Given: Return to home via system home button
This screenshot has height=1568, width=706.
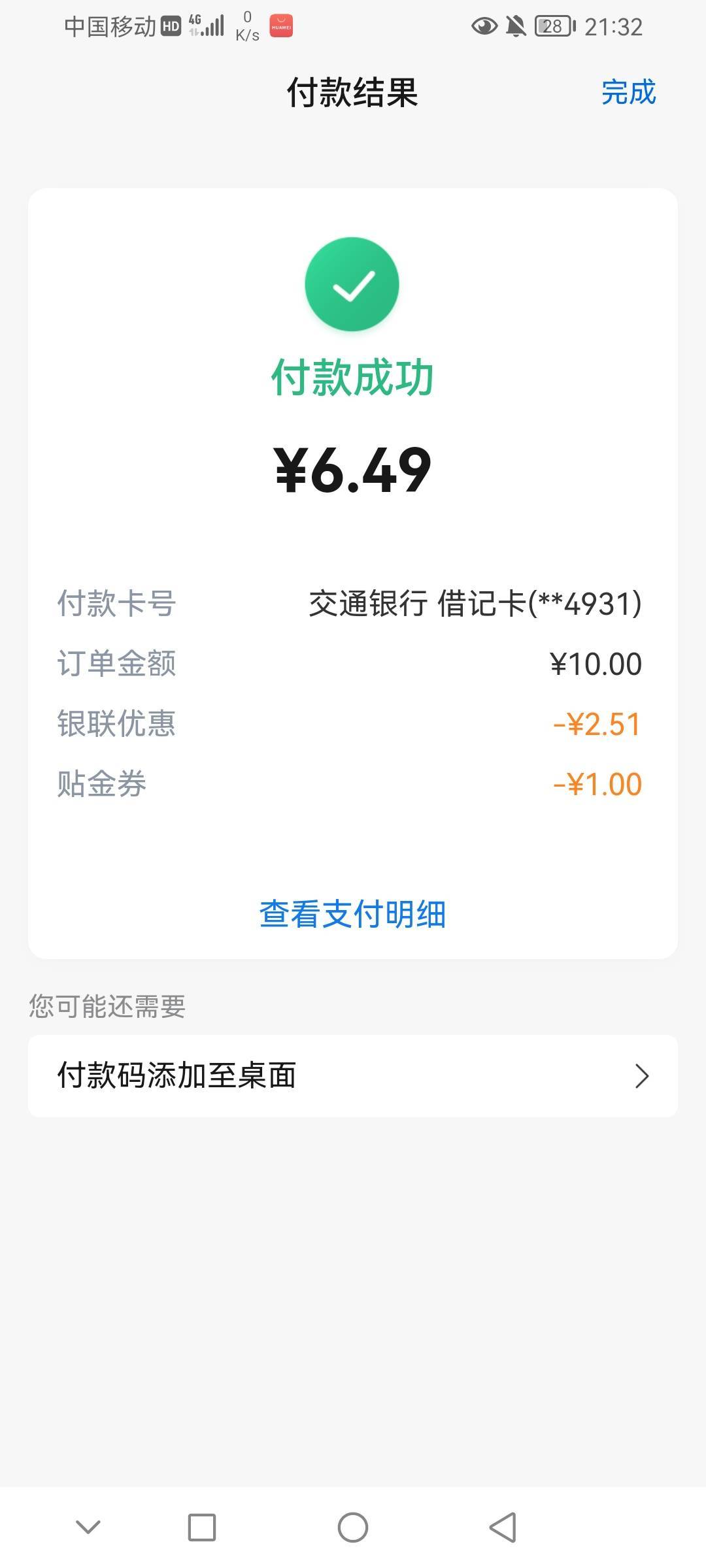Looking at the screenshot, I should pos(353,1527).
